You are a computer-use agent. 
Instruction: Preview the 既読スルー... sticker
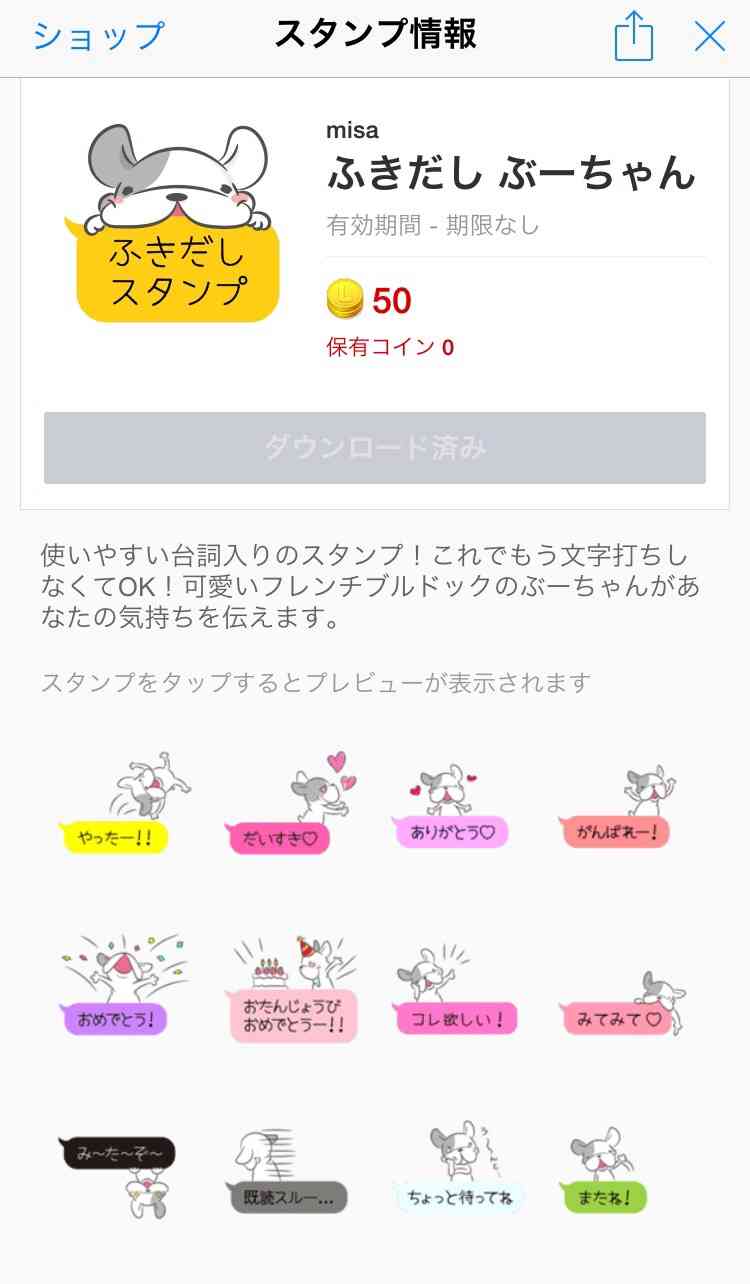(x=290, y=1172)
